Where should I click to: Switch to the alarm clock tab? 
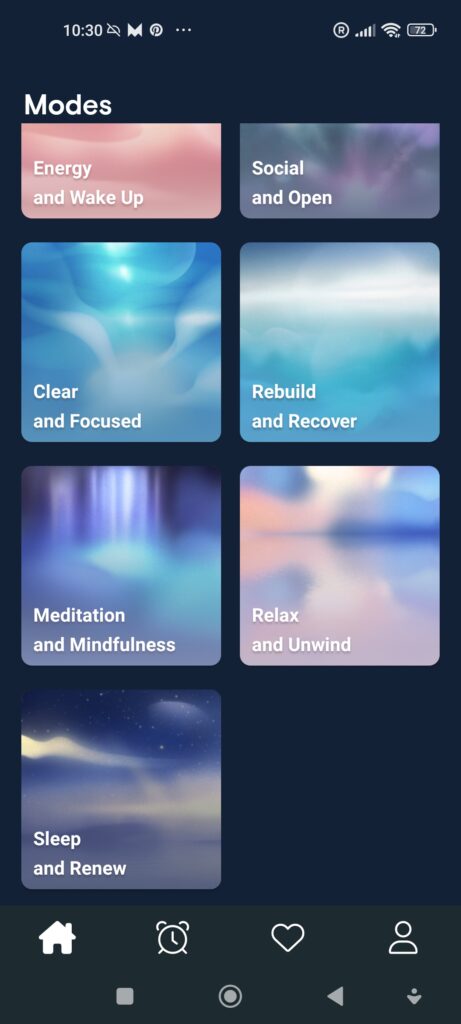click(x=173, y=938)
